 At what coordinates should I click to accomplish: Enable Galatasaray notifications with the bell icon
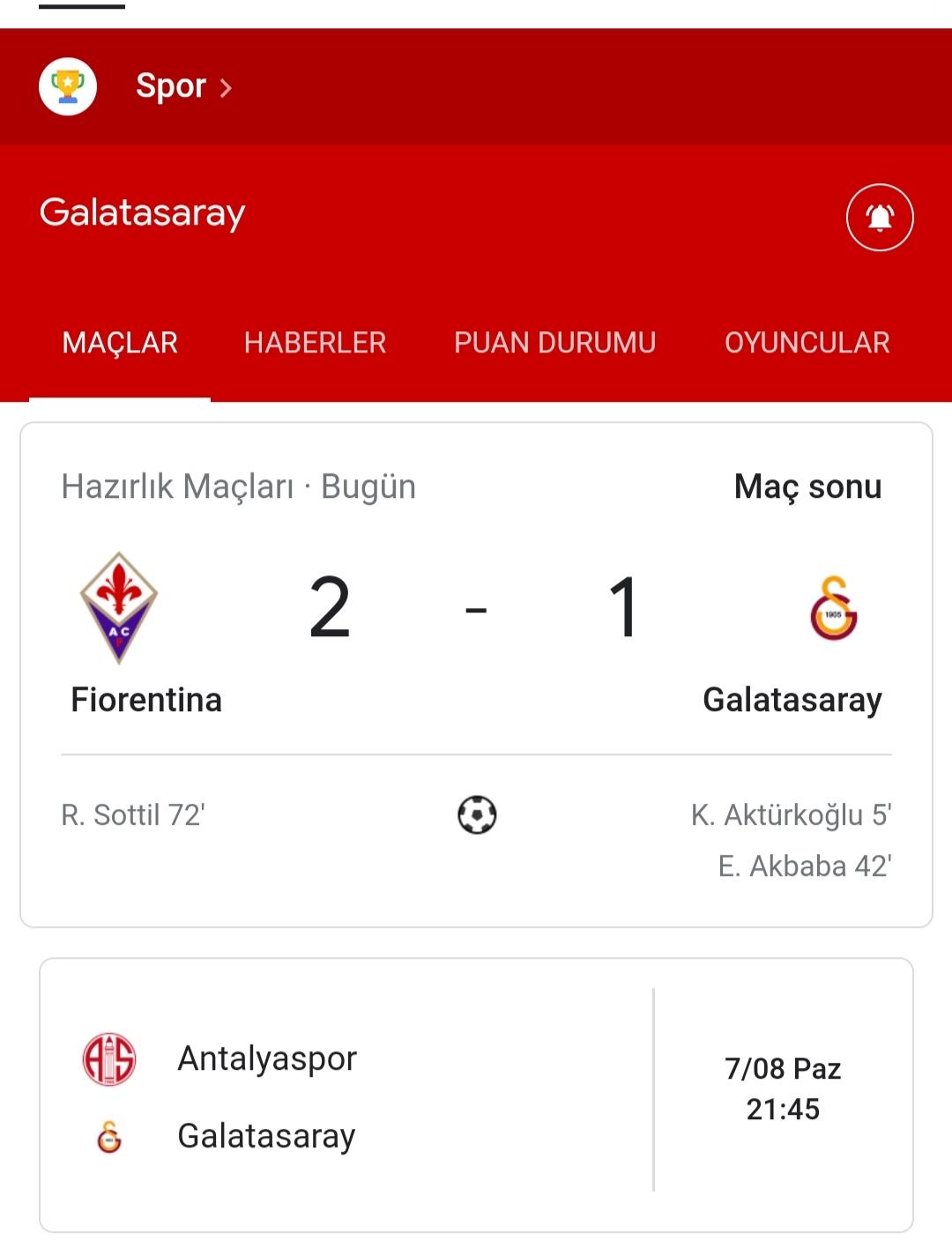coord(879,217)
